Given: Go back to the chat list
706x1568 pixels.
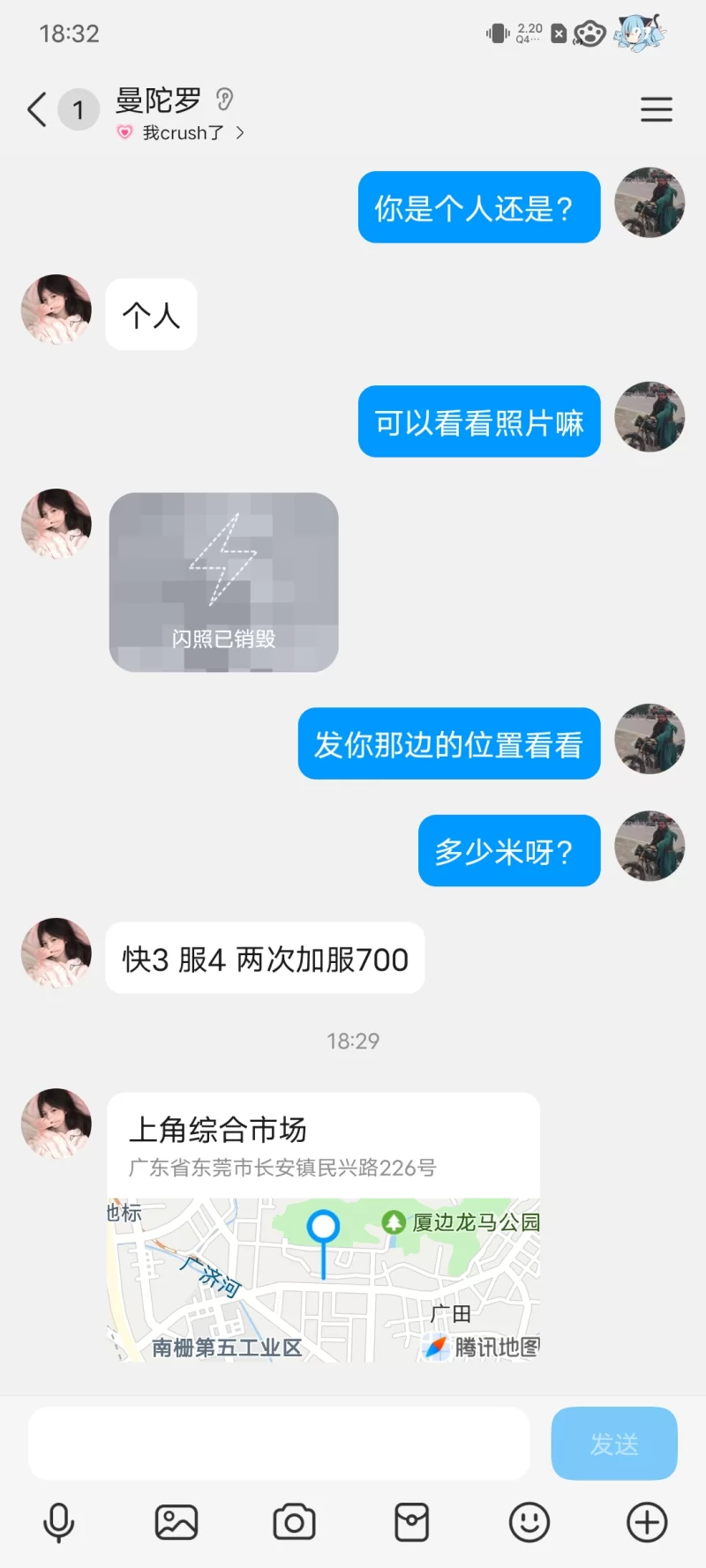Looking at the screenshot, I should (x=37, y=110).
